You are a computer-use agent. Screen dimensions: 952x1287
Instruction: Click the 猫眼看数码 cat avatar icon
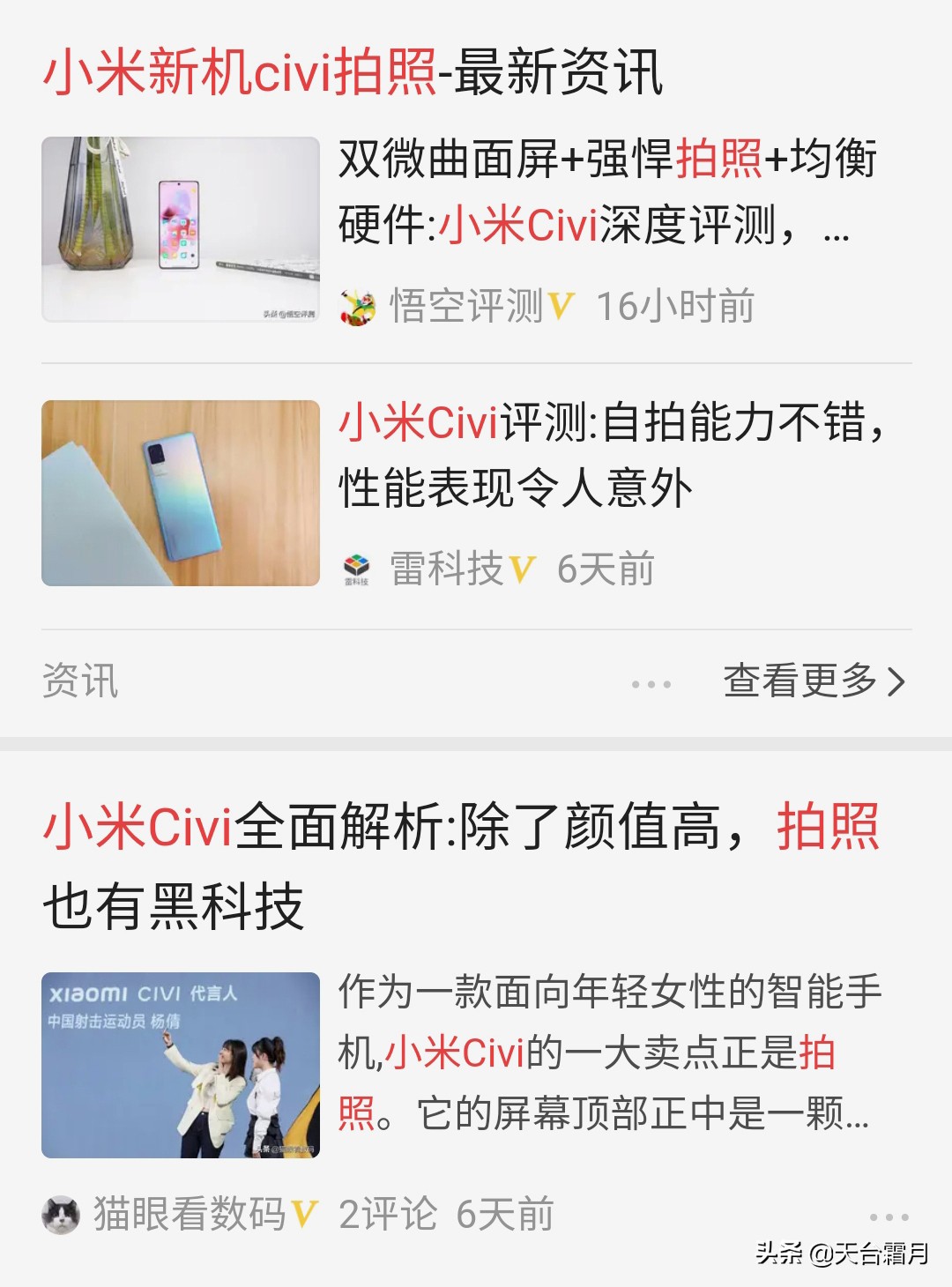(58, 1213)
